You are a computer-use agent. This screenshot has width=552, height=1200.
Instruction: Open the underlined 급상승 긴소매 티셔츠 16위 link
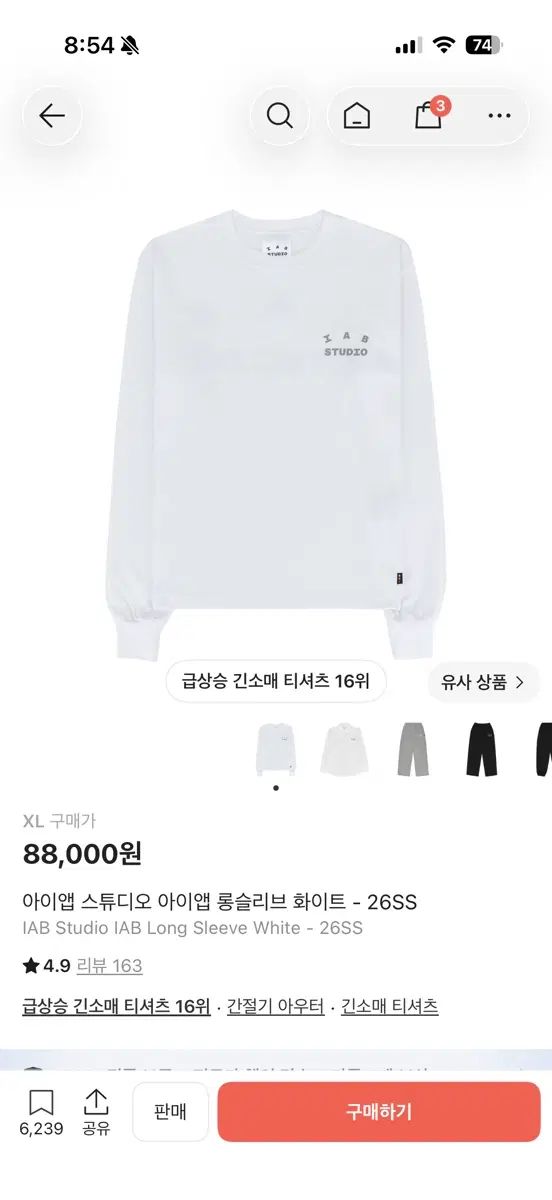tap(116, 1006)
